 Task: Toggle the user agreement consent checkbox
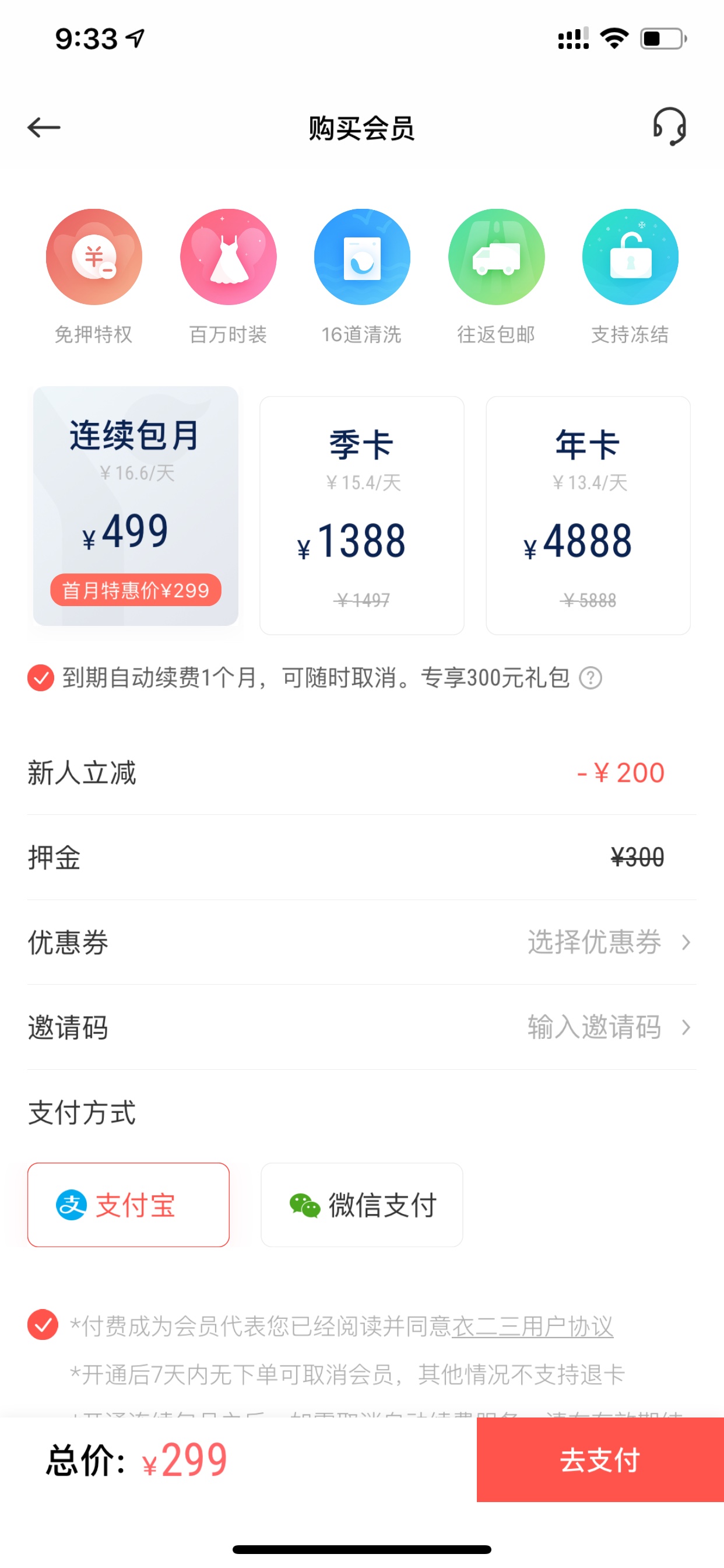(x=43, y=1325)
